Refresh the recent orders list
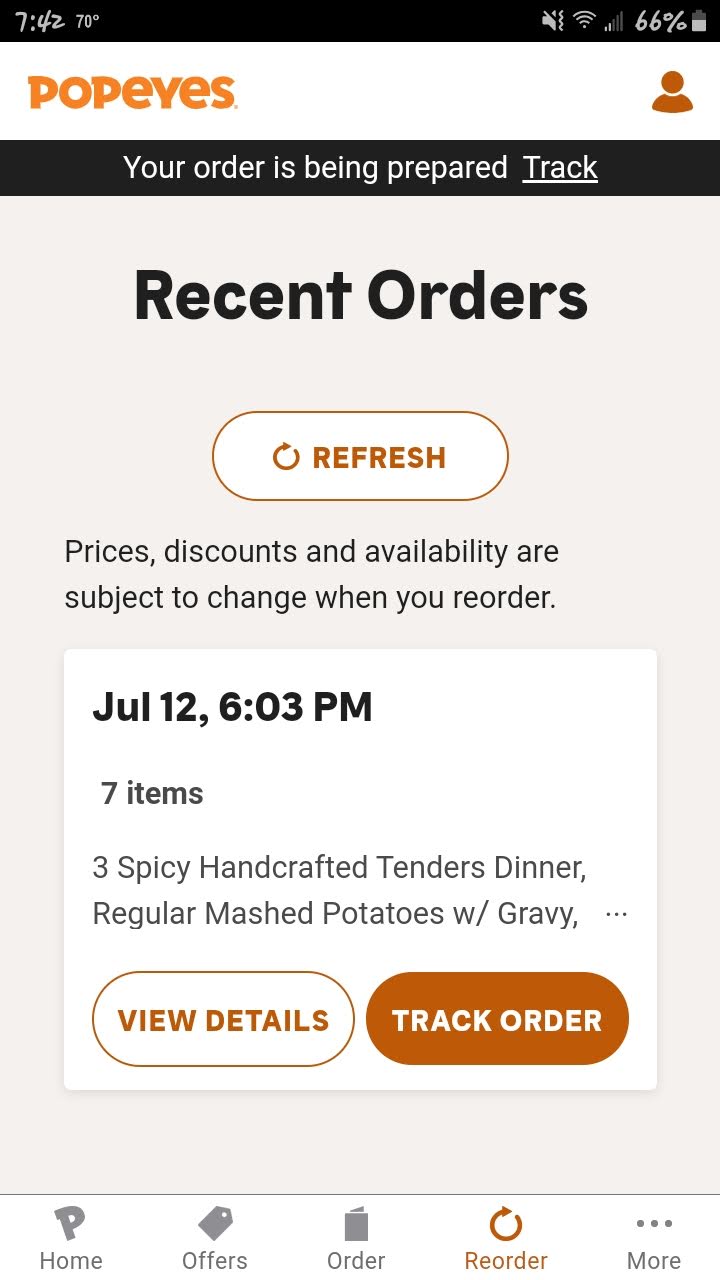This screenshot has width=720, height=1280. tap(360, 457)
